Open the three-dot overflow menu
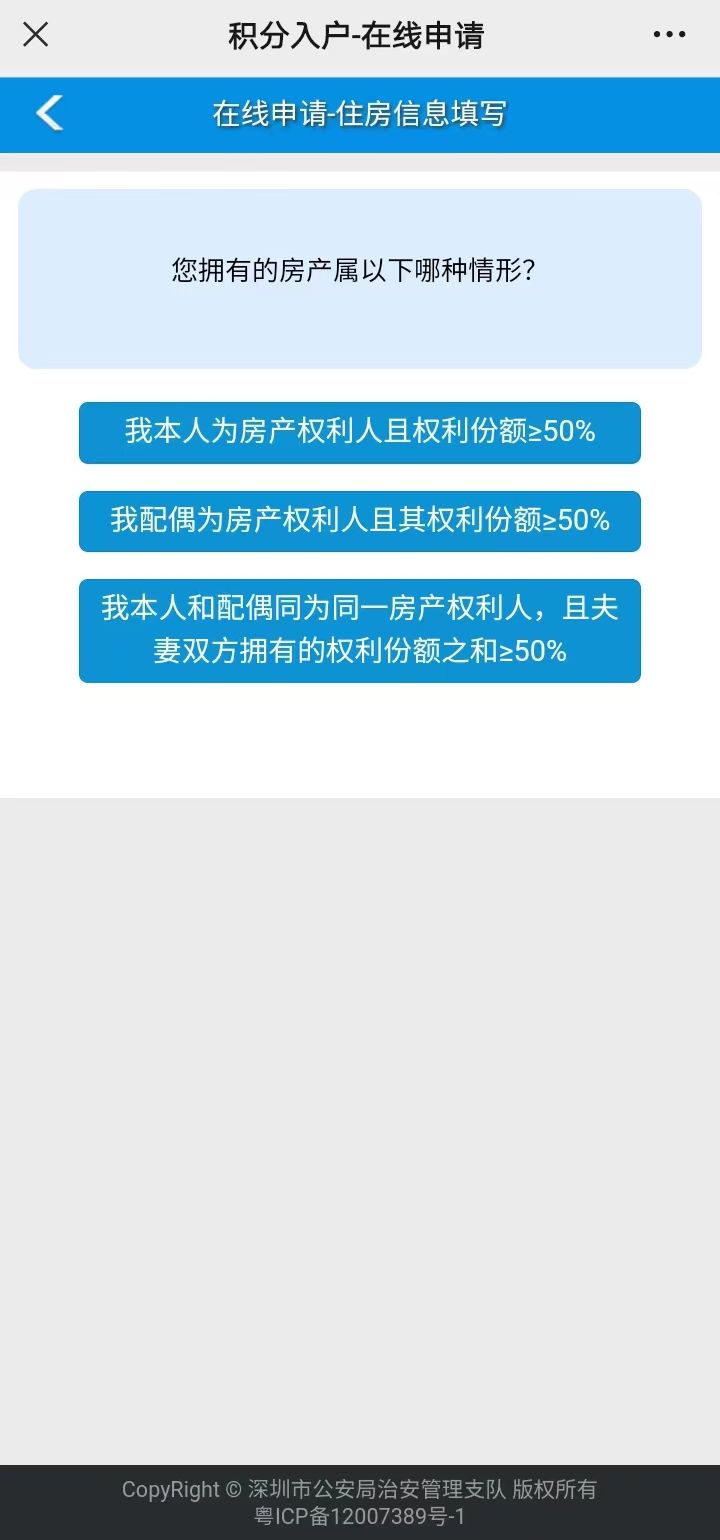This screenshot has height=1540, width=720. pos(669,35)
